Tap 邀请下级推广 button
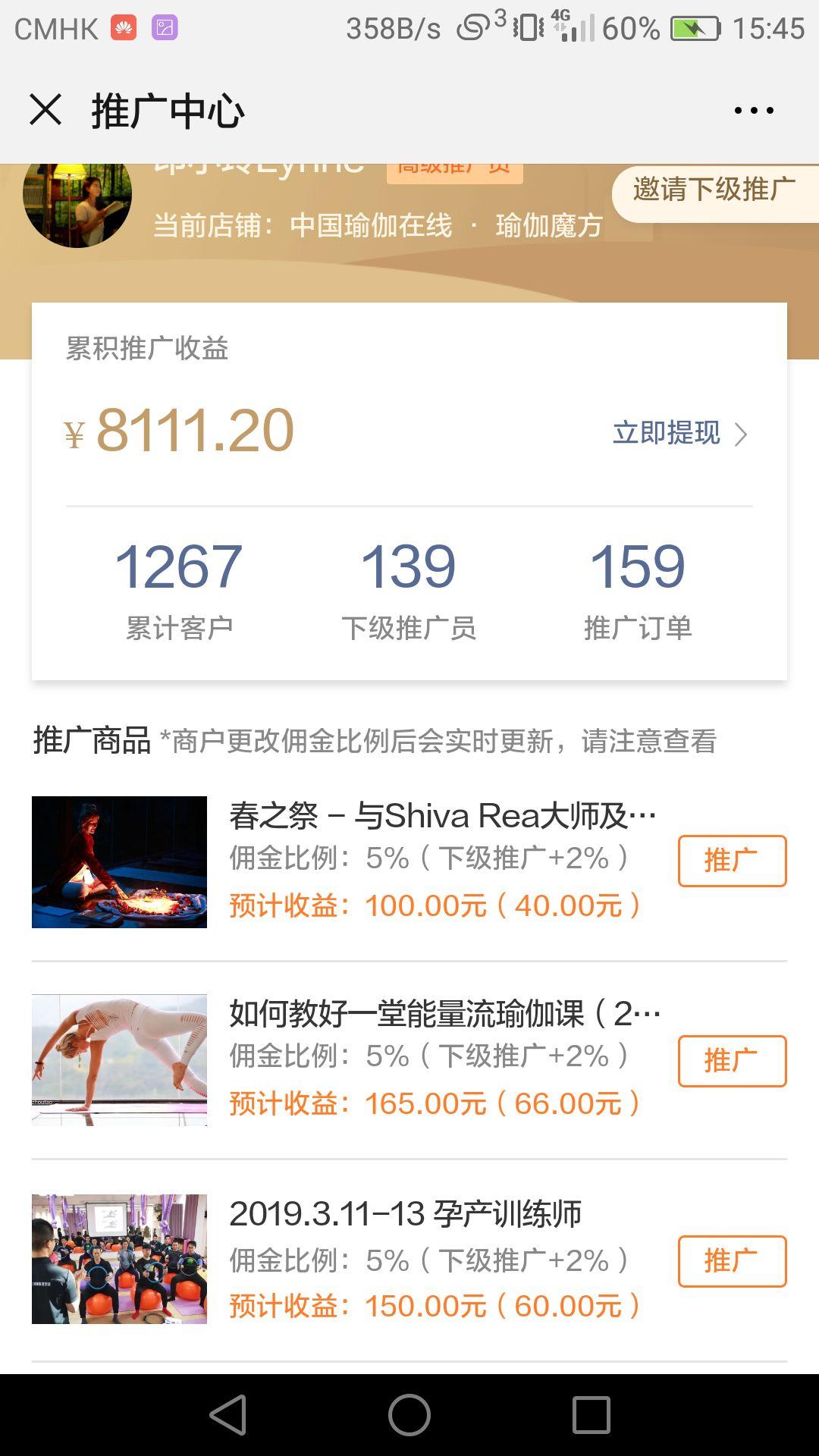 [715, 190]
